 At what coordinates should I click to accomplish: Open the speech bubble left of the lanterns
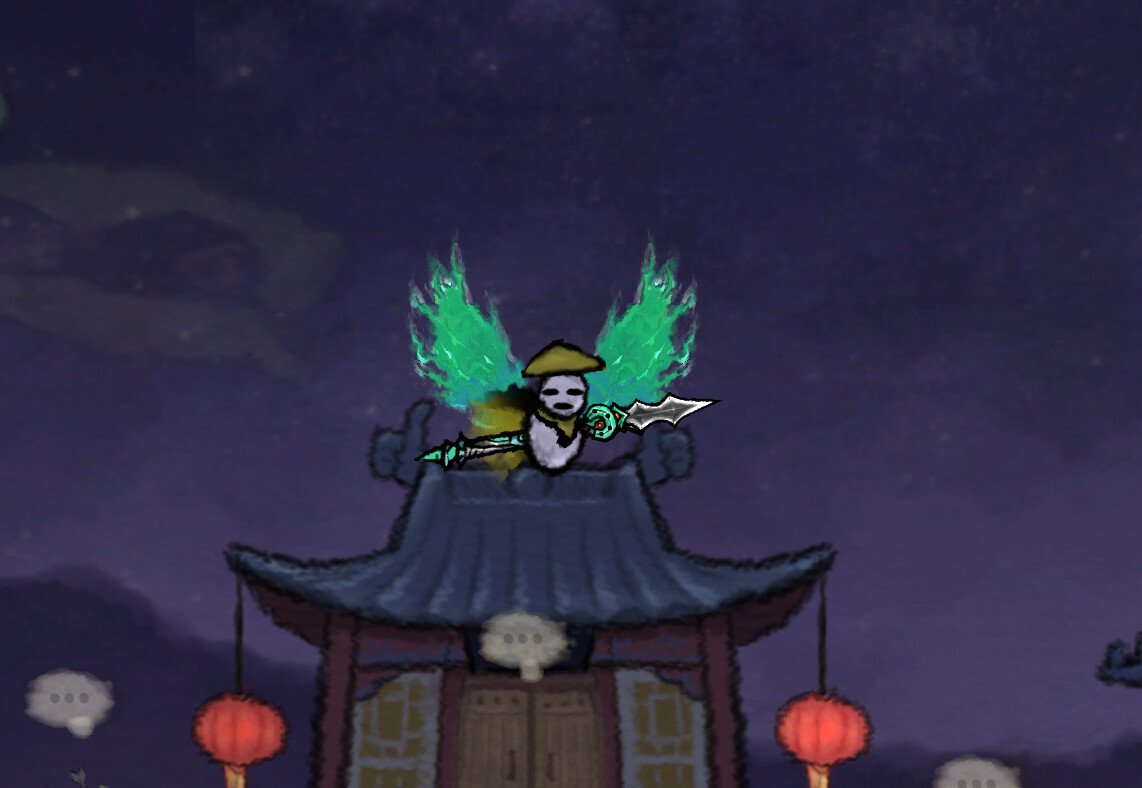[x=69, y=698]
